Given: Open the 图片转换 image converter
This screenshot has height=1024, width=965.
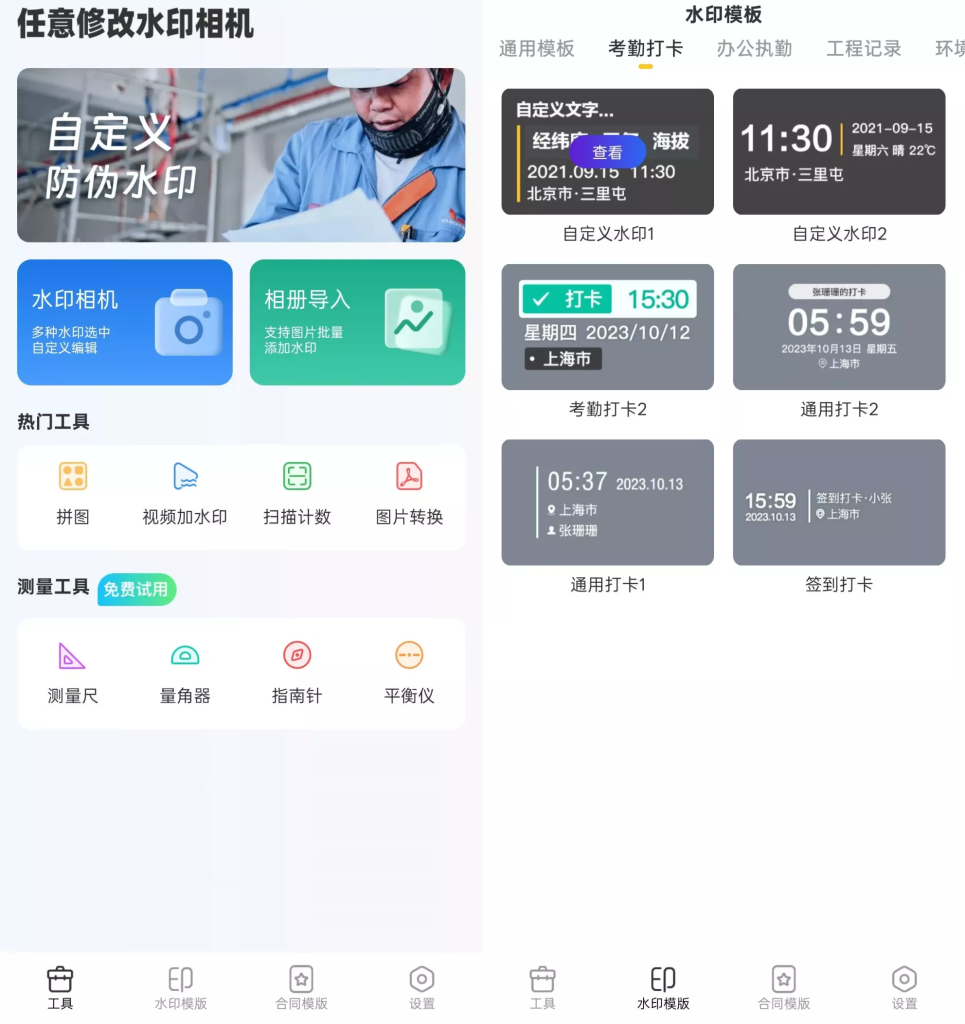Looking at the screenshot, I should (x=409, y=487).
